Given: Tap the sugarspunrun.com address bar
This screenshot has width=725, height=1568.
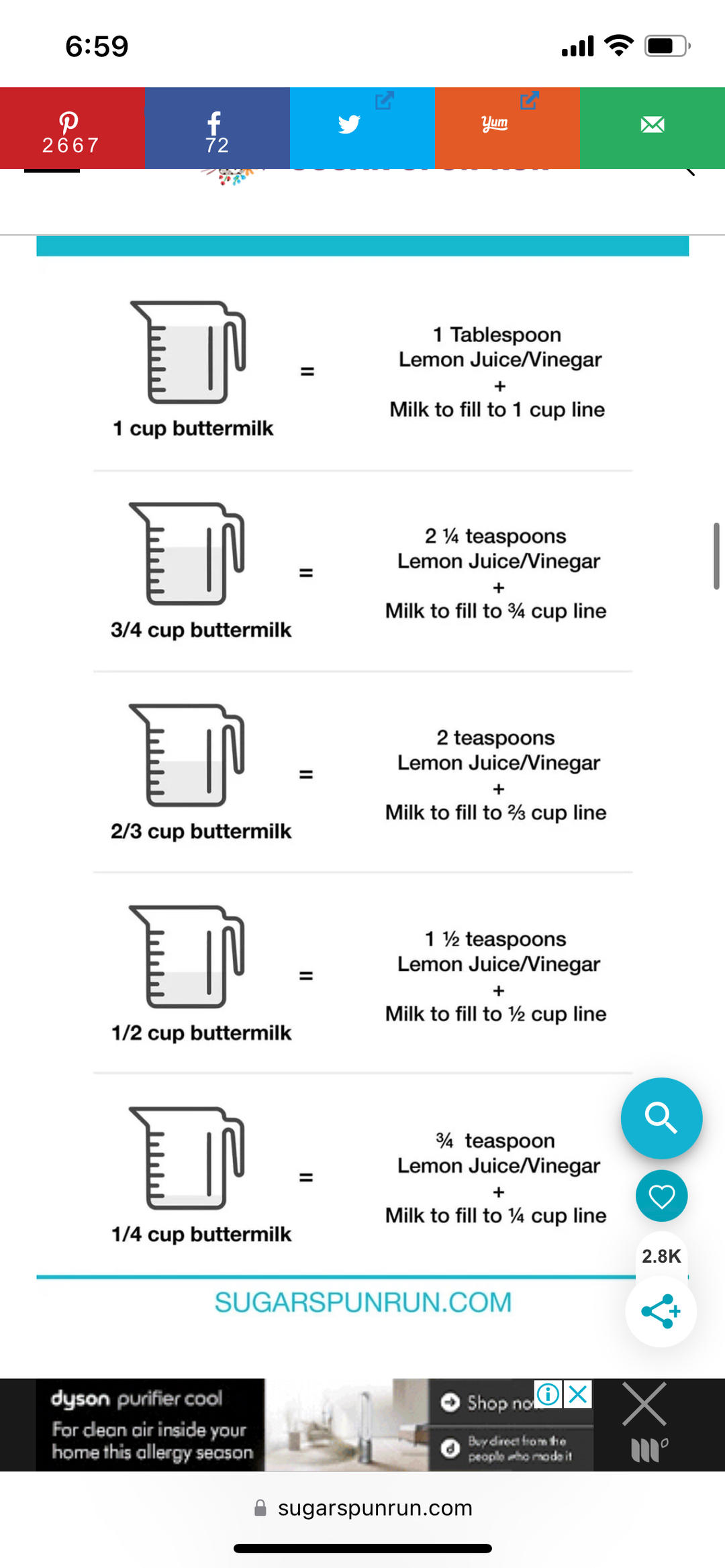Looking at the screenshot, I should point(362,1508).
